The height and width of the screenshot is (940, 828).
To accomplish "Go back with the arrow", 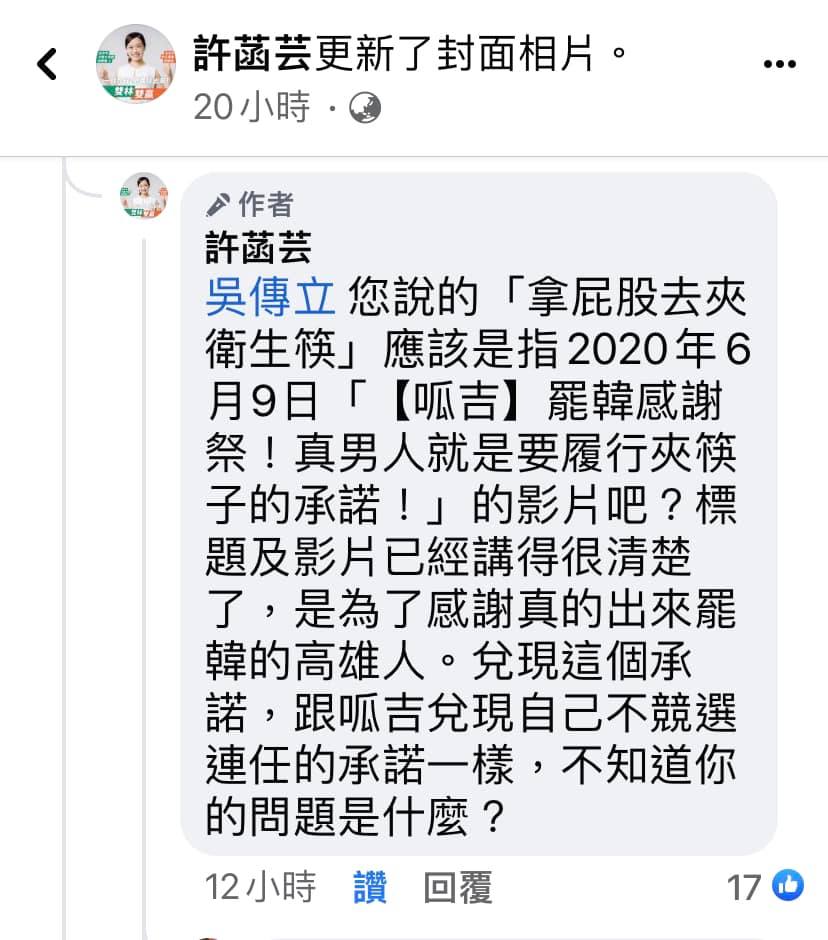I will 47,65.
